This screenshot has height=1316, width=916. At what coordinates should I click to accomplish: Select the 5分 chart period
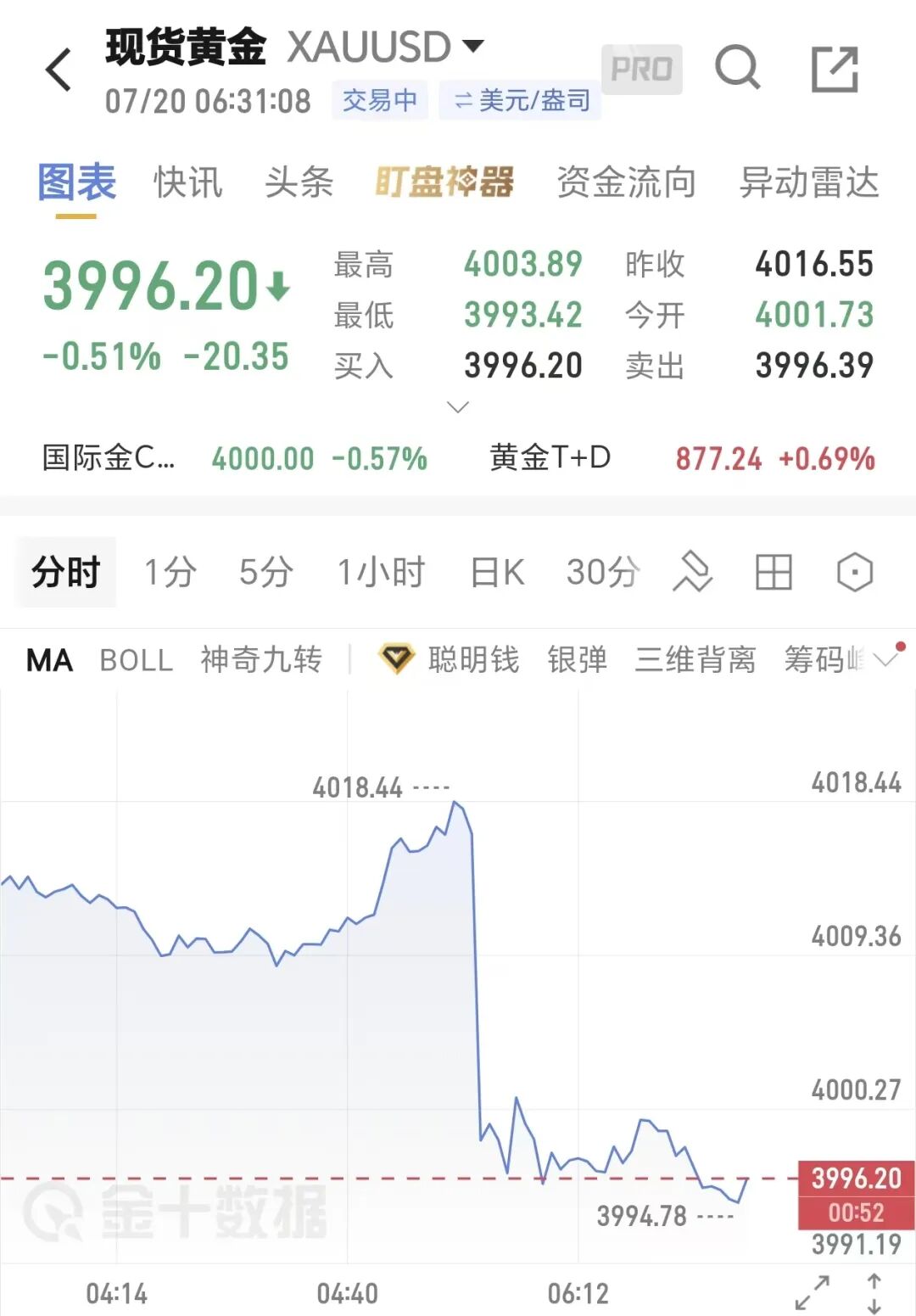click(x=266, y=572)
